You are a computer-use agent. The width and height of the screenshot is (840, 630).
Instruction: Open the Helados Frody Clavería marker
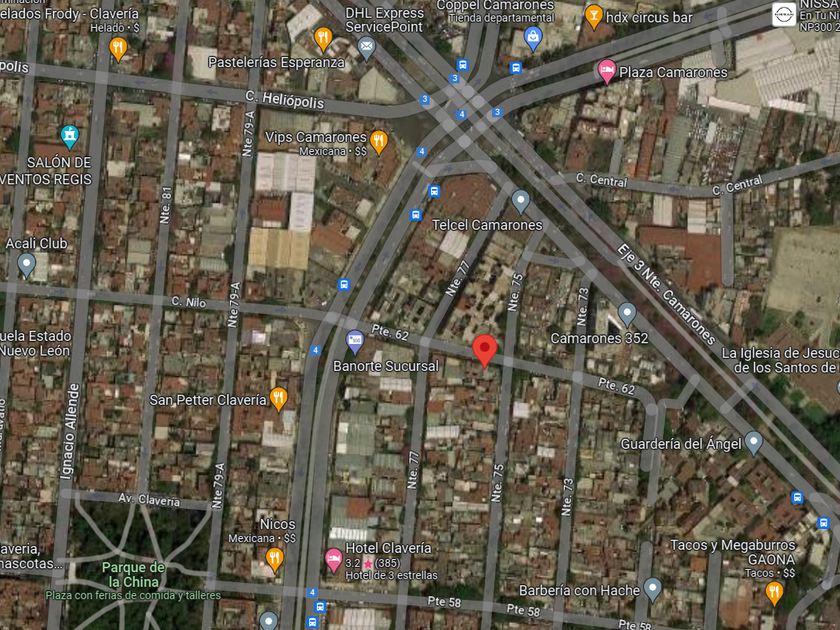coord(118,49)
